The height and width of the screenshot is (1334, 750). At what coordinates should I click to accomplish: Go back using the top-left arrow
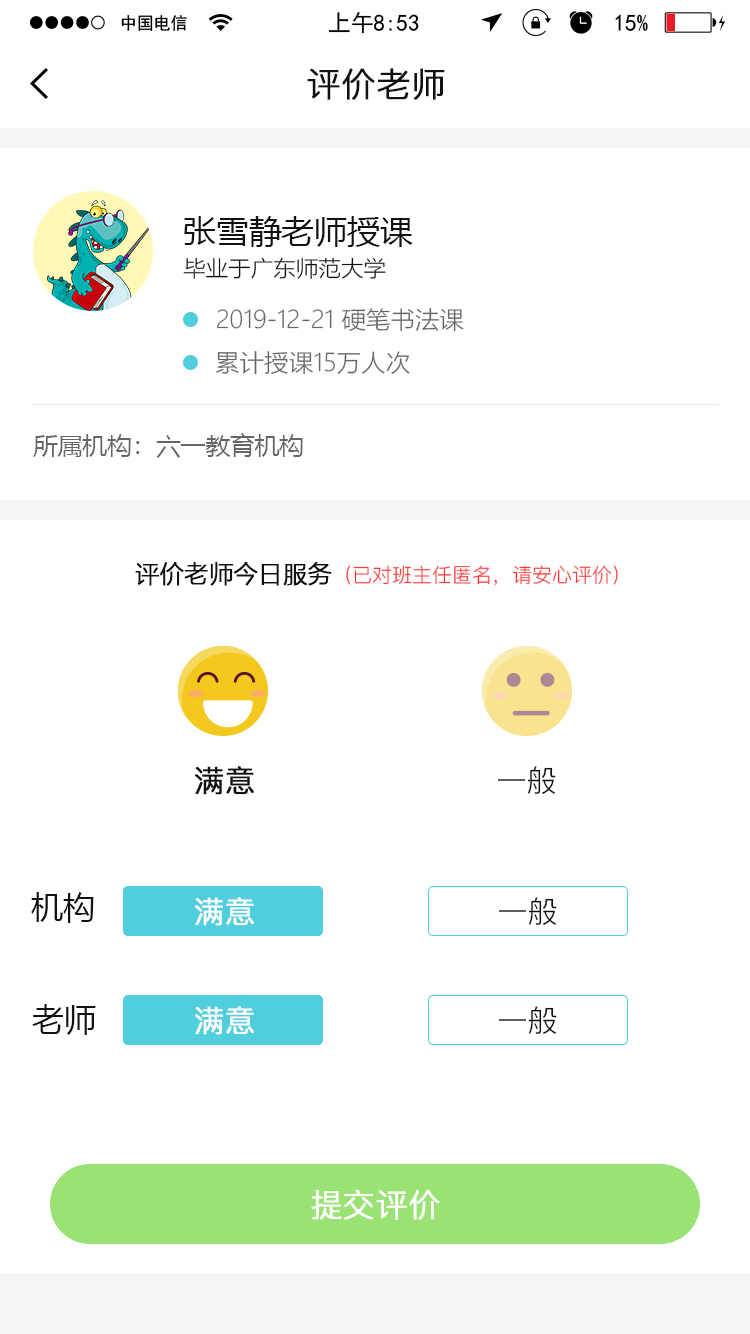[39, 84]
